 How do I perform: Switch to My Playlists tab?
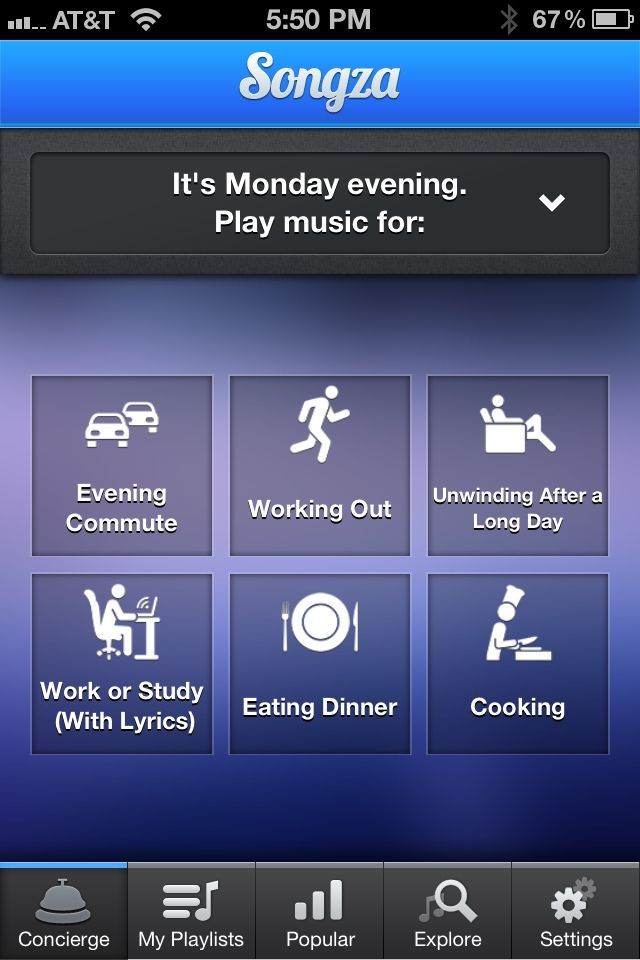tap(191, 912)
